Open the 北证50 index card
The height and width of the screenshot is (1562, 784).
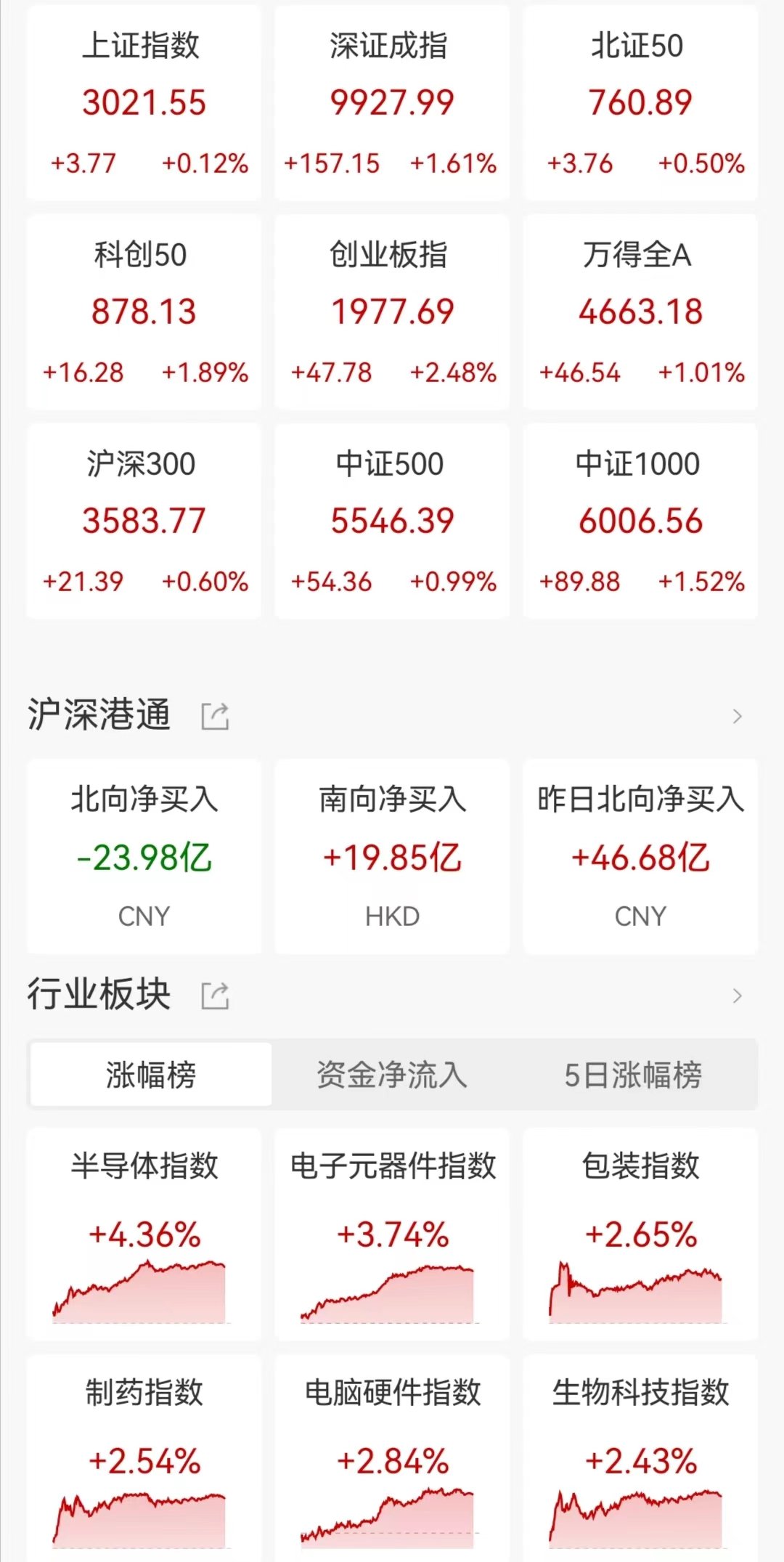pos(640,103)
